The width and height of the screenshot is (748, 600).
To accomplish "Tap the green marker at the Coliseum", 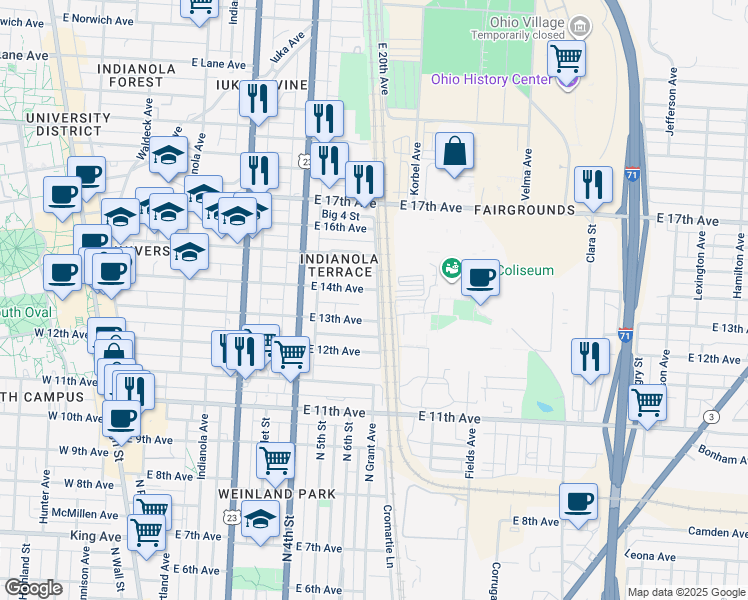I will click(451, 268).
